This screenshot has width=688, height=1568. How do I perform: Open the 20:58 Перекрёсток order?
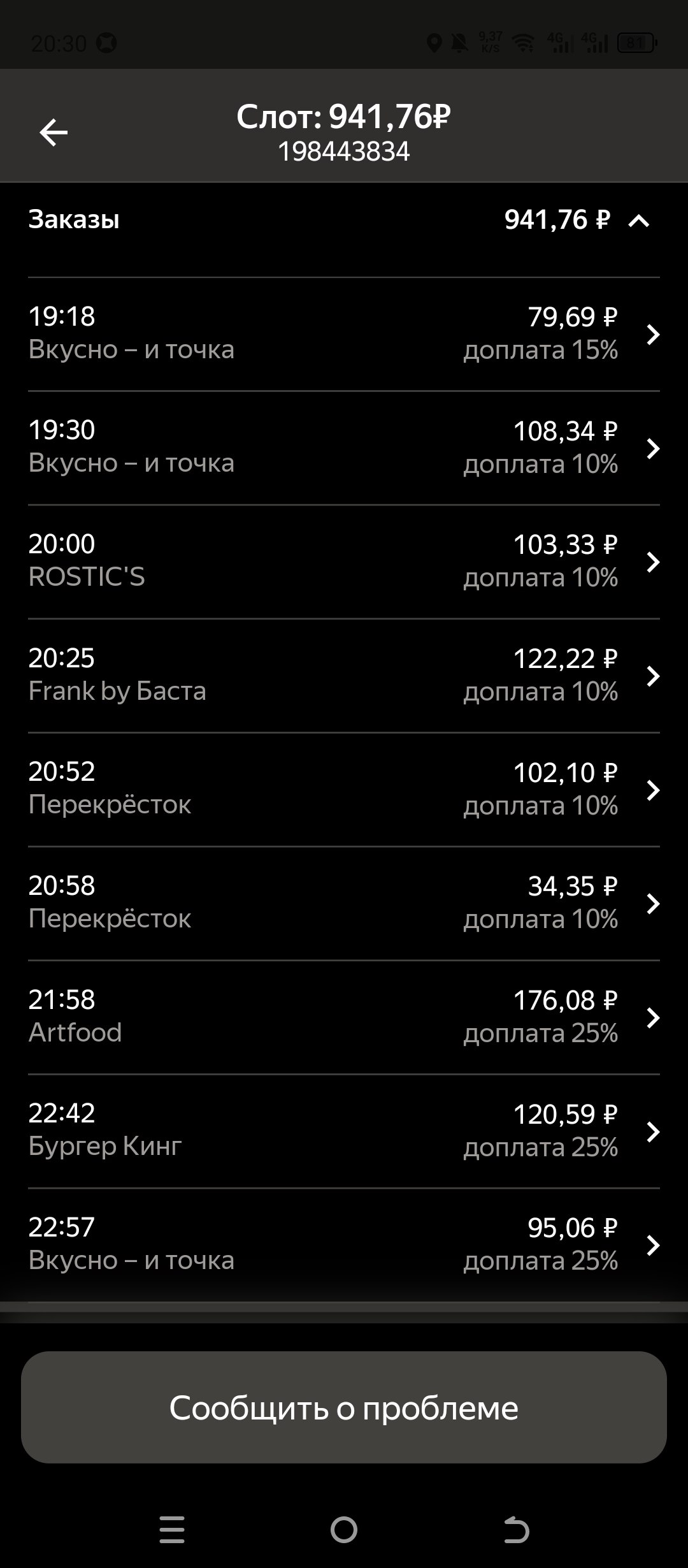click(x=344, y=903)
